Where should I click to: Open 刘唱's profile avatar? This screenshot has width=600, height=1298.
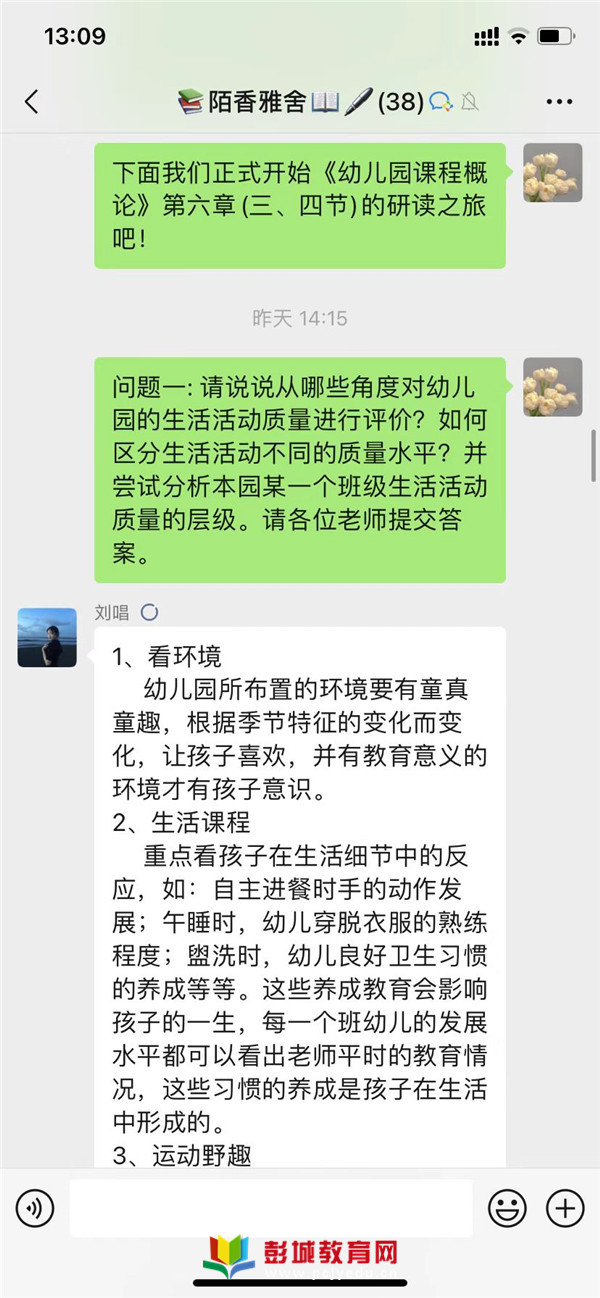(x=47, y=637)
